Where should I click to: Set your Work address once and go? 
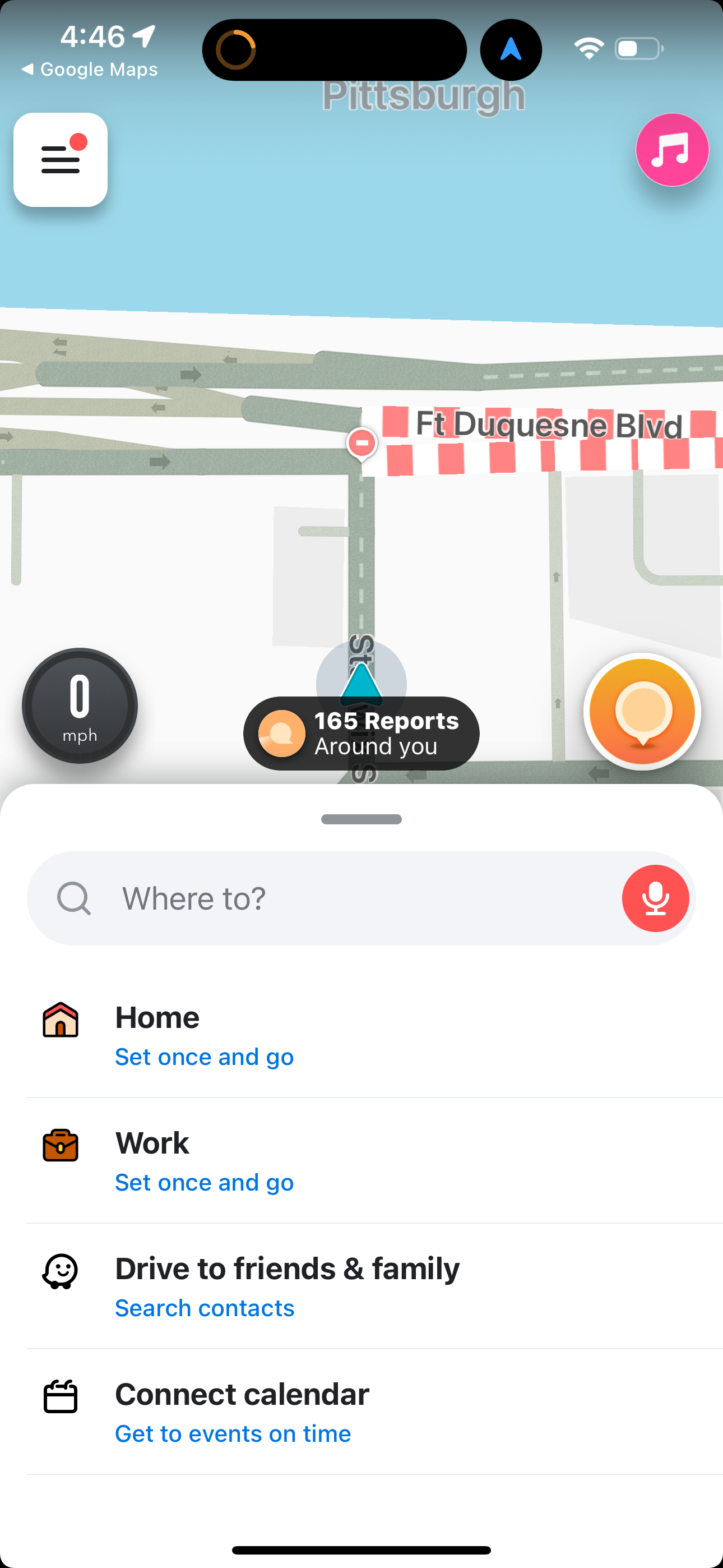coord(204,1182)
